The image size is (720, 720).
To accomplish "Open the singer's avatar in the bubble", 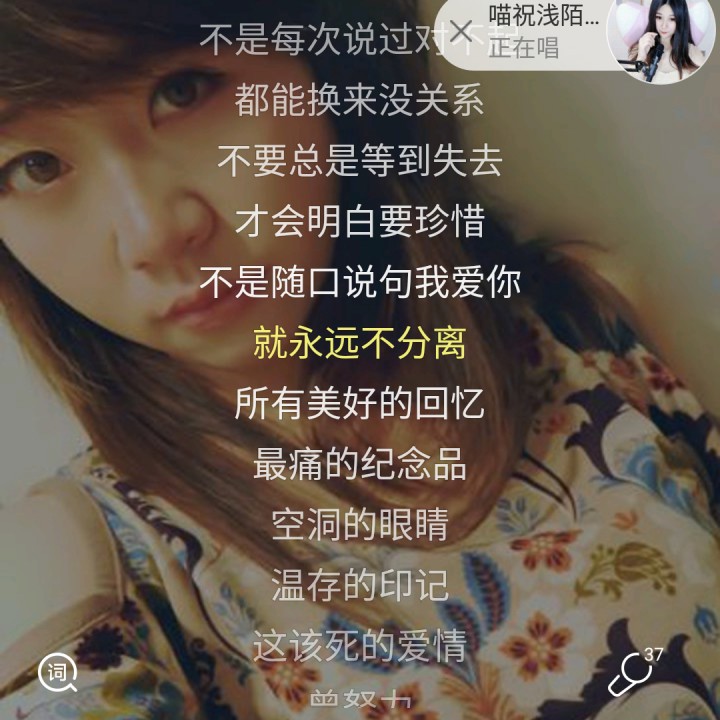I will click(661, 39).
